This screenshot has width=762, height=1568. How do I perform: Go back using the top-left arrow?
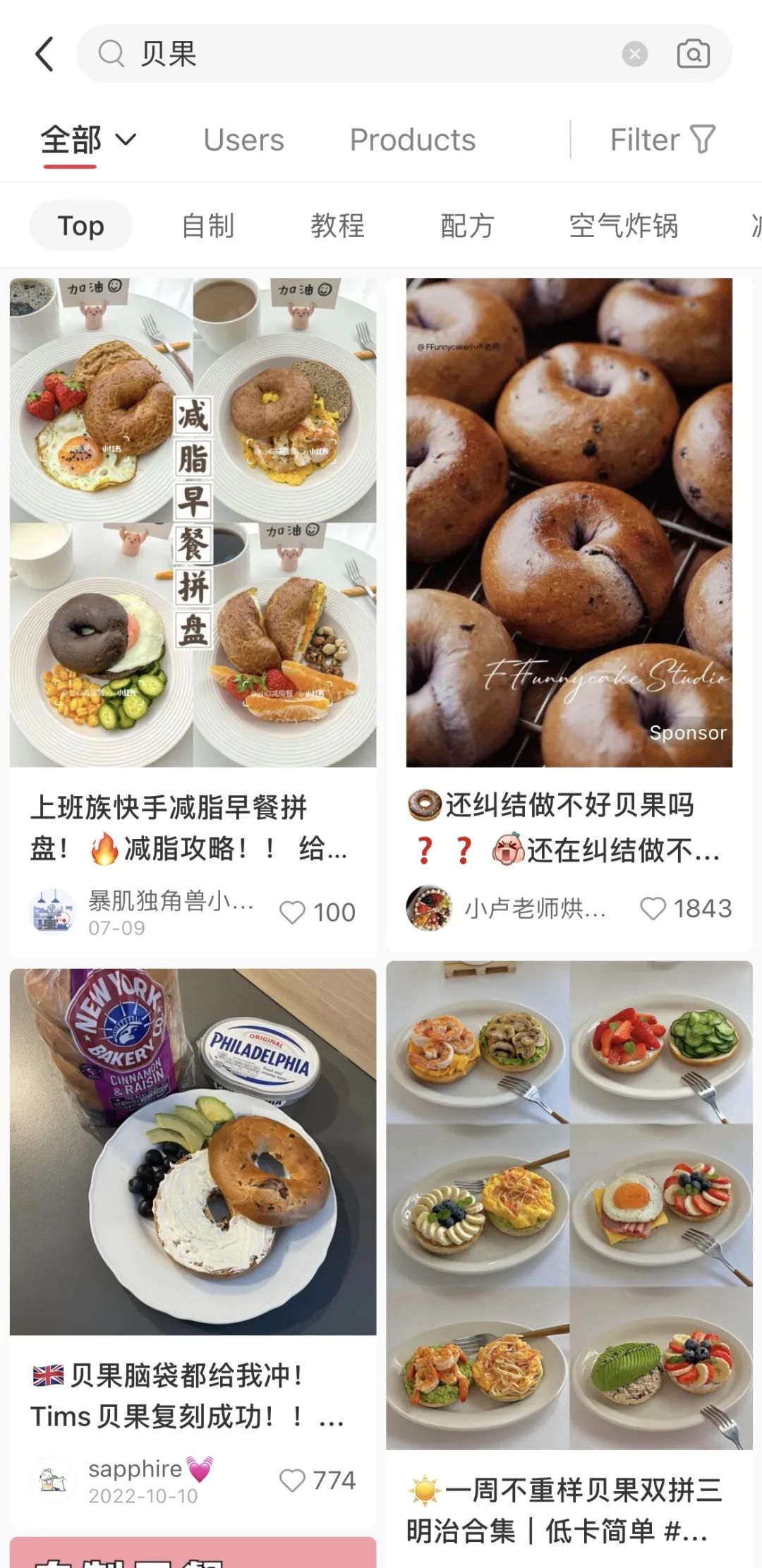44,54
